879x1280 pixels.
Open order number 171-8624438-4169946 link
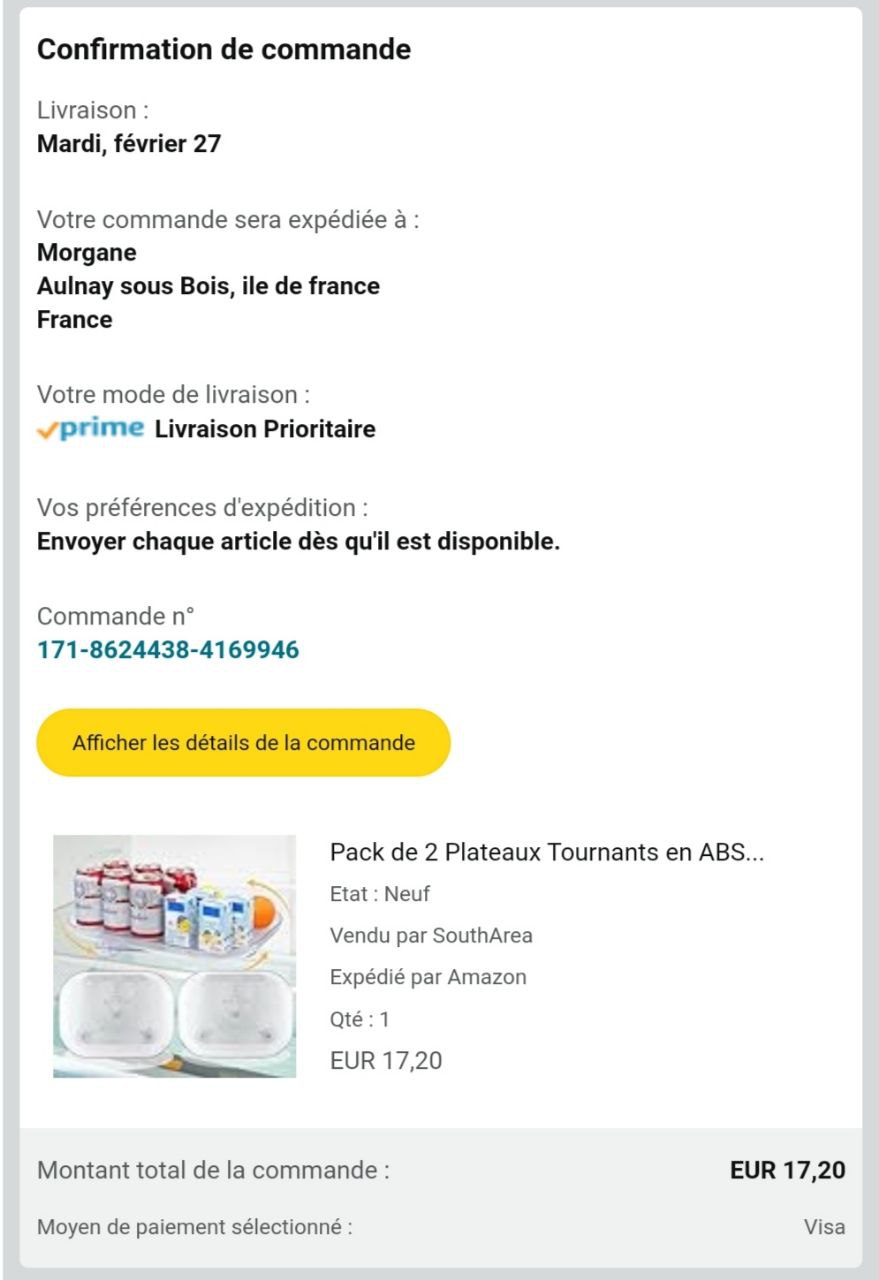click(168, 650)
